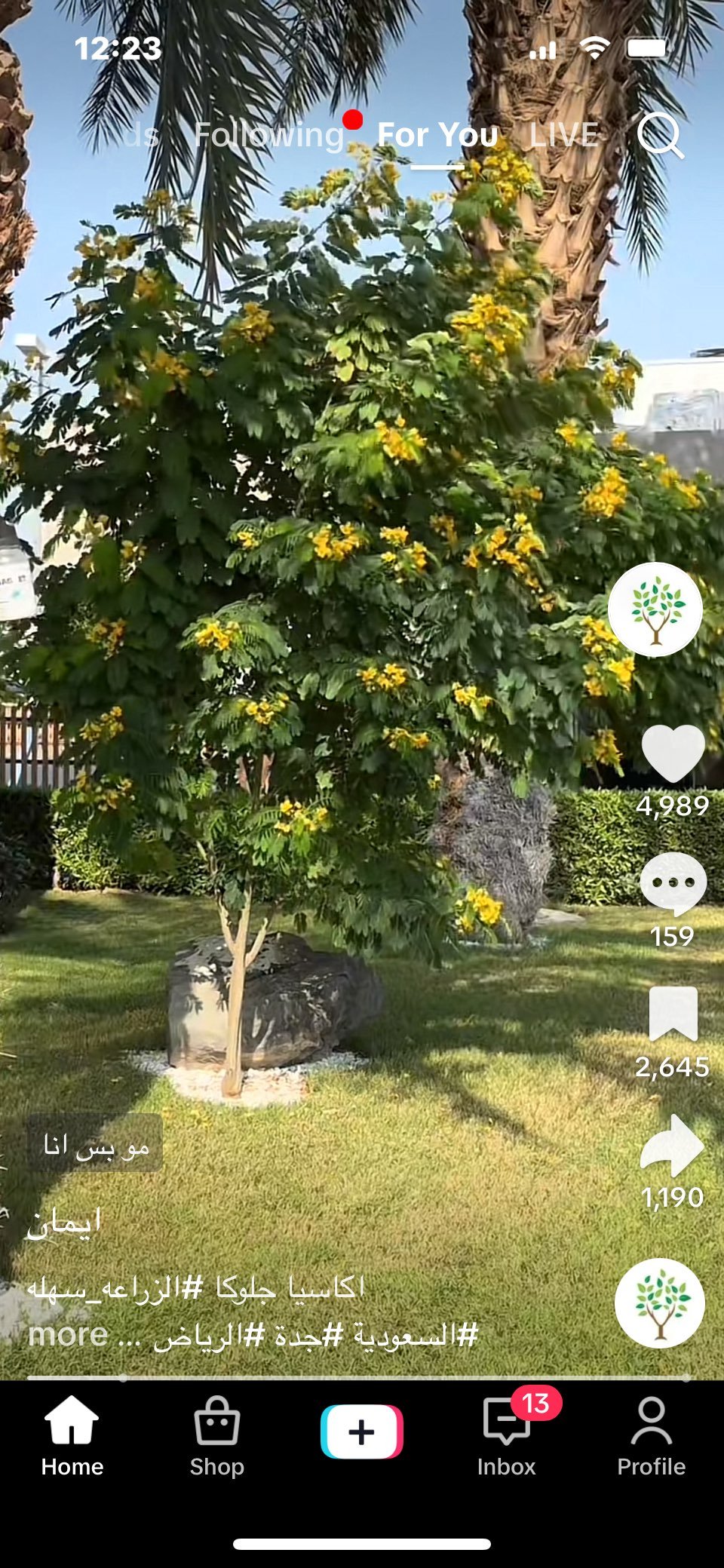
Task: Switch to the LIVE tab
Action: pyautogui.click(x=563, y=136)
